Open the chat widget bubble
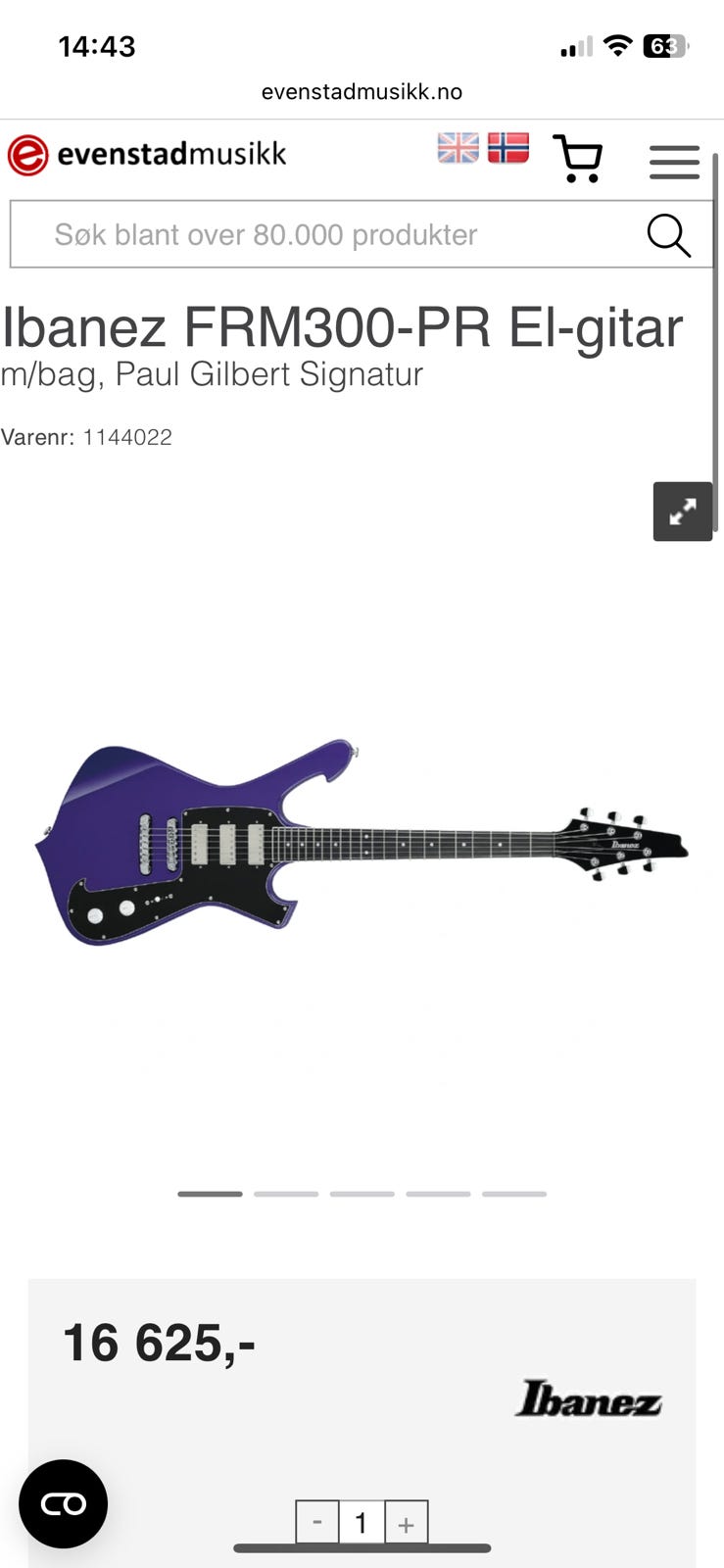Viewport: 724px width, 1568px height. click(64, 1504)
